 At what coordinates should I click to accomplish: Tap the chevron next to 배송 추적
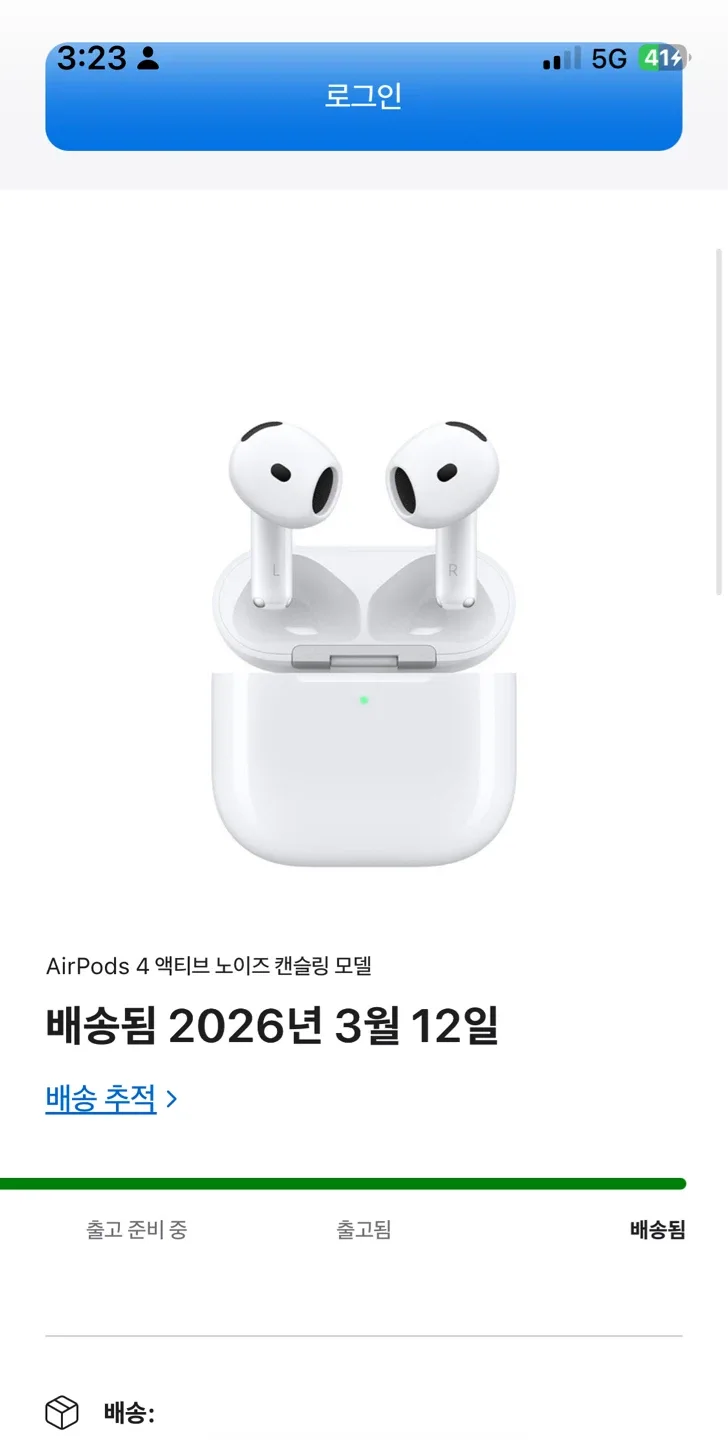[x=172, y=1097]
